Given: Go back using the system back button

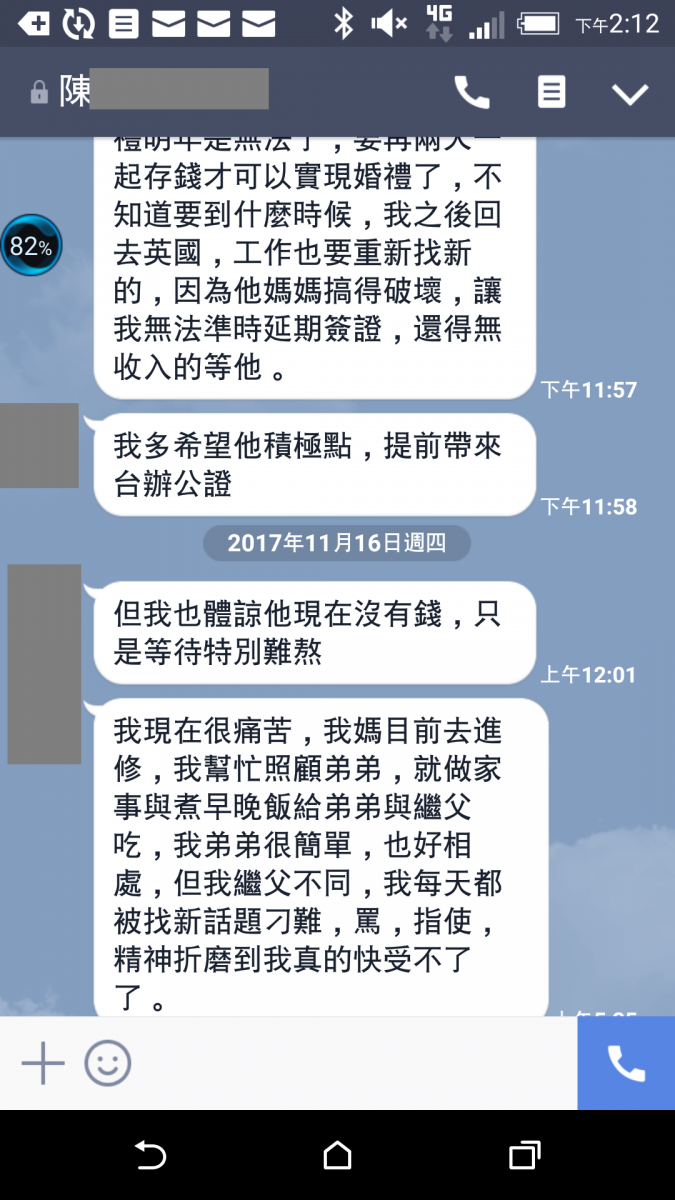Looking at the screenshot, I should pos(150,1156).
